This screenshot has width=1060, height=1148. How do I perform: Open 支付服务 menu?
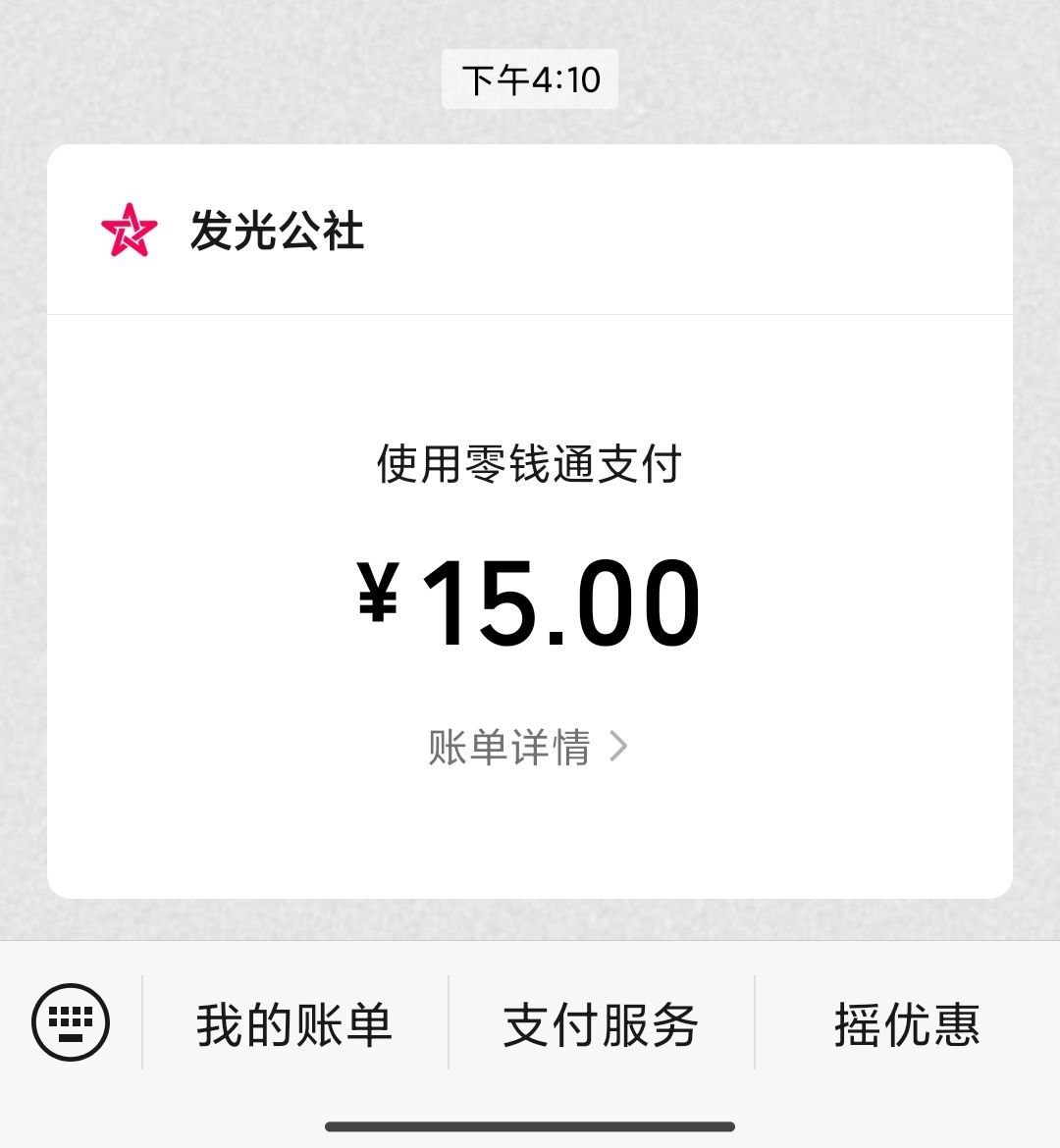(601, 1024)
